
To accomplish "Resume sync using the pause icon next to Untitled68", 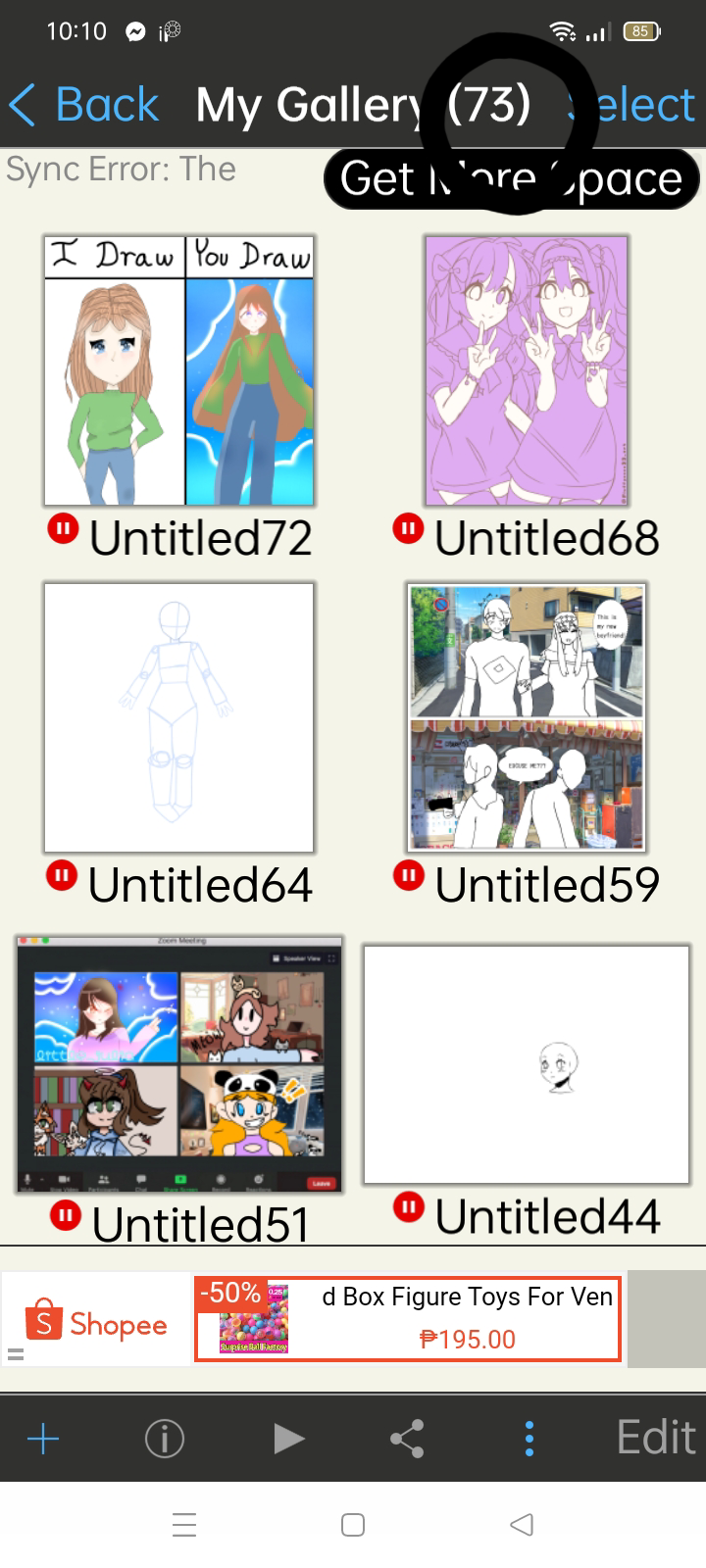I will pyautogui.click(x=408, y=528).
